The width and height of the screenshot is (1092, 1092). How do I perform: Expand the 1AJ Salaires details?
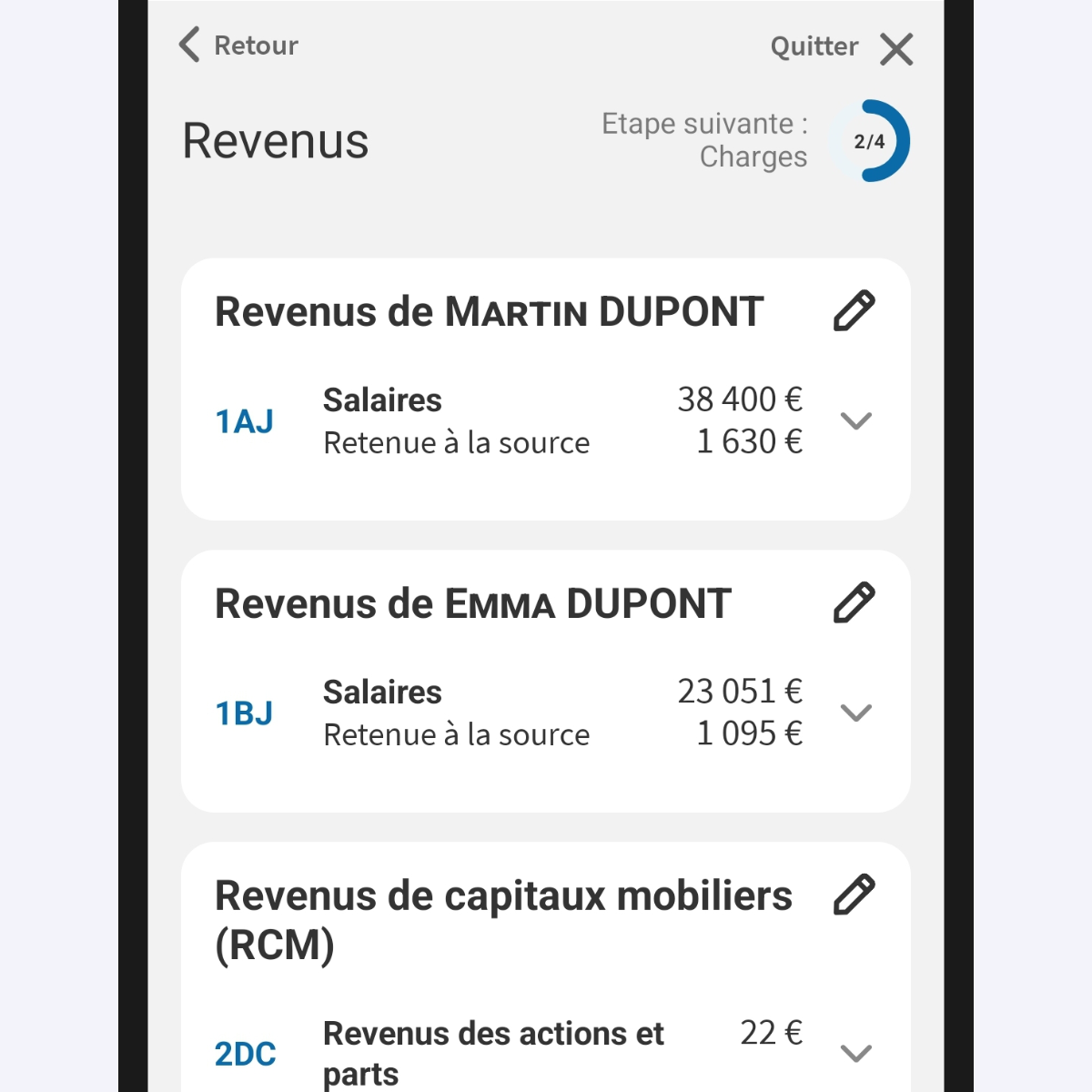[x=855, y=420]
